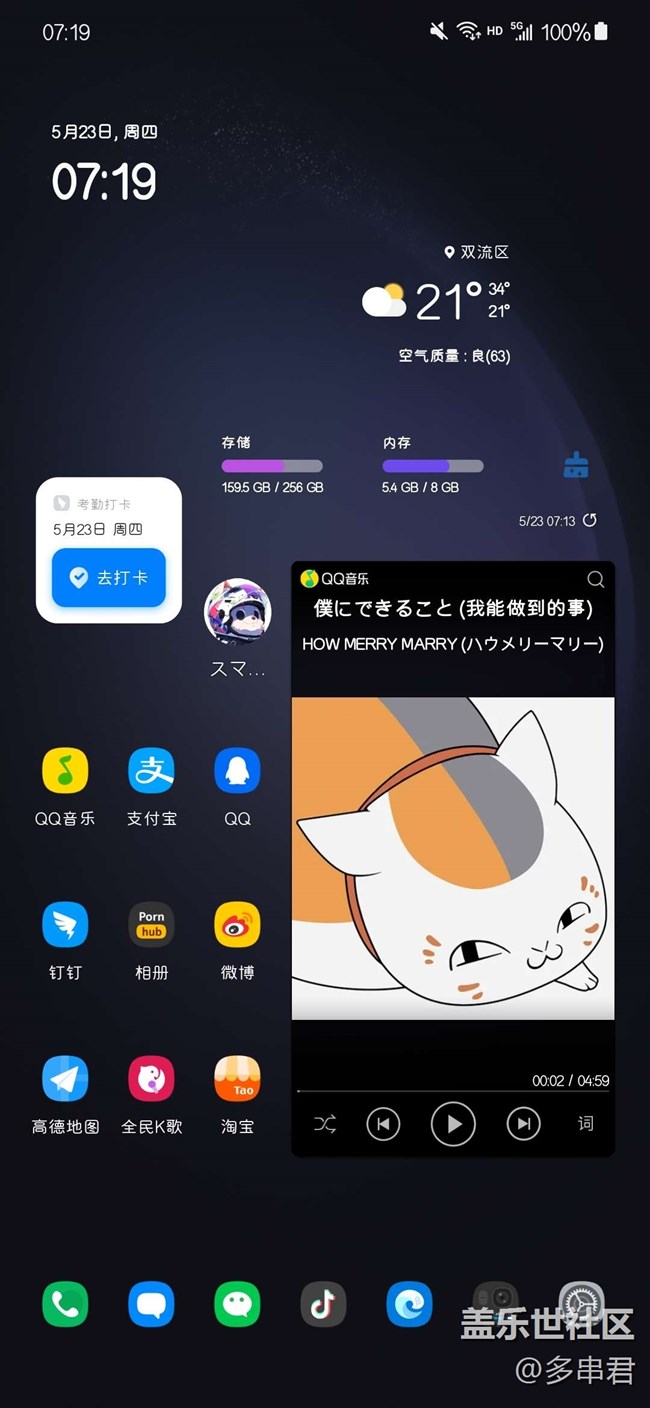The width and height of the screenshot is (650, 1408).
Task: Go to previous track in music widget
Action: tap(383, 1124)
